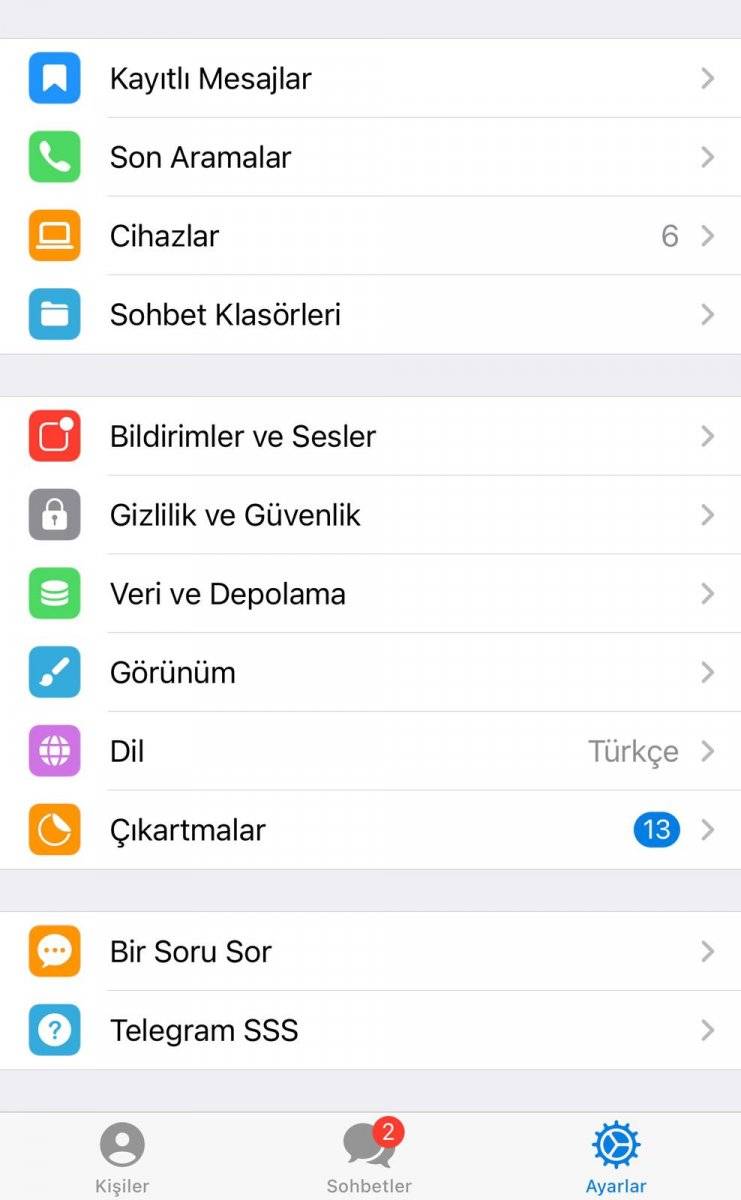Expand the Kayıtlı Mesajlar row chevron
This screenshot has width=741, height=1200.
click(709, 78)
